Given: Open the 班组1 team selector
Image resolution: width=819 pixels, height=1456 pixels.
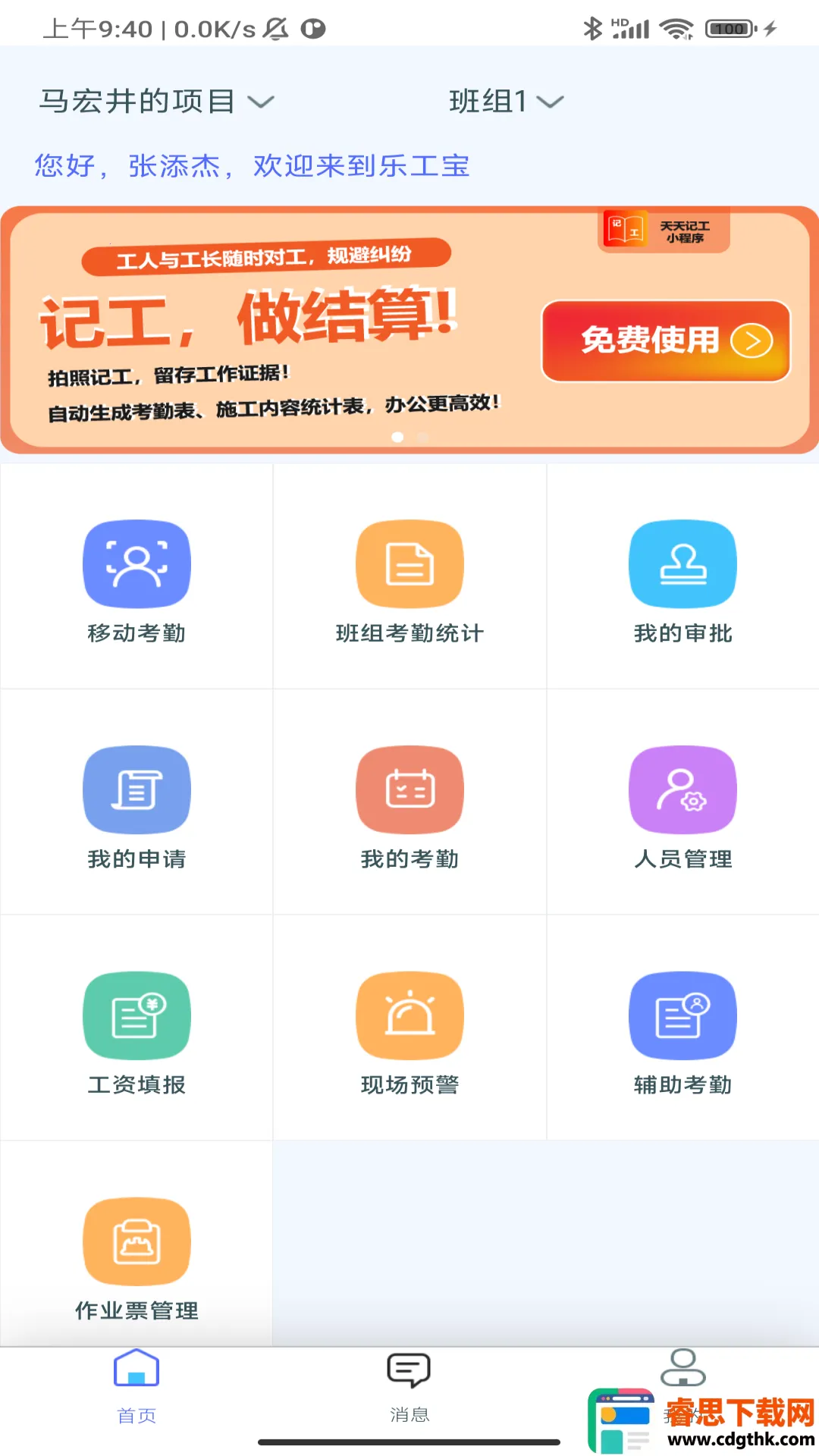Looking at the screenshot, I should (506, 102).
